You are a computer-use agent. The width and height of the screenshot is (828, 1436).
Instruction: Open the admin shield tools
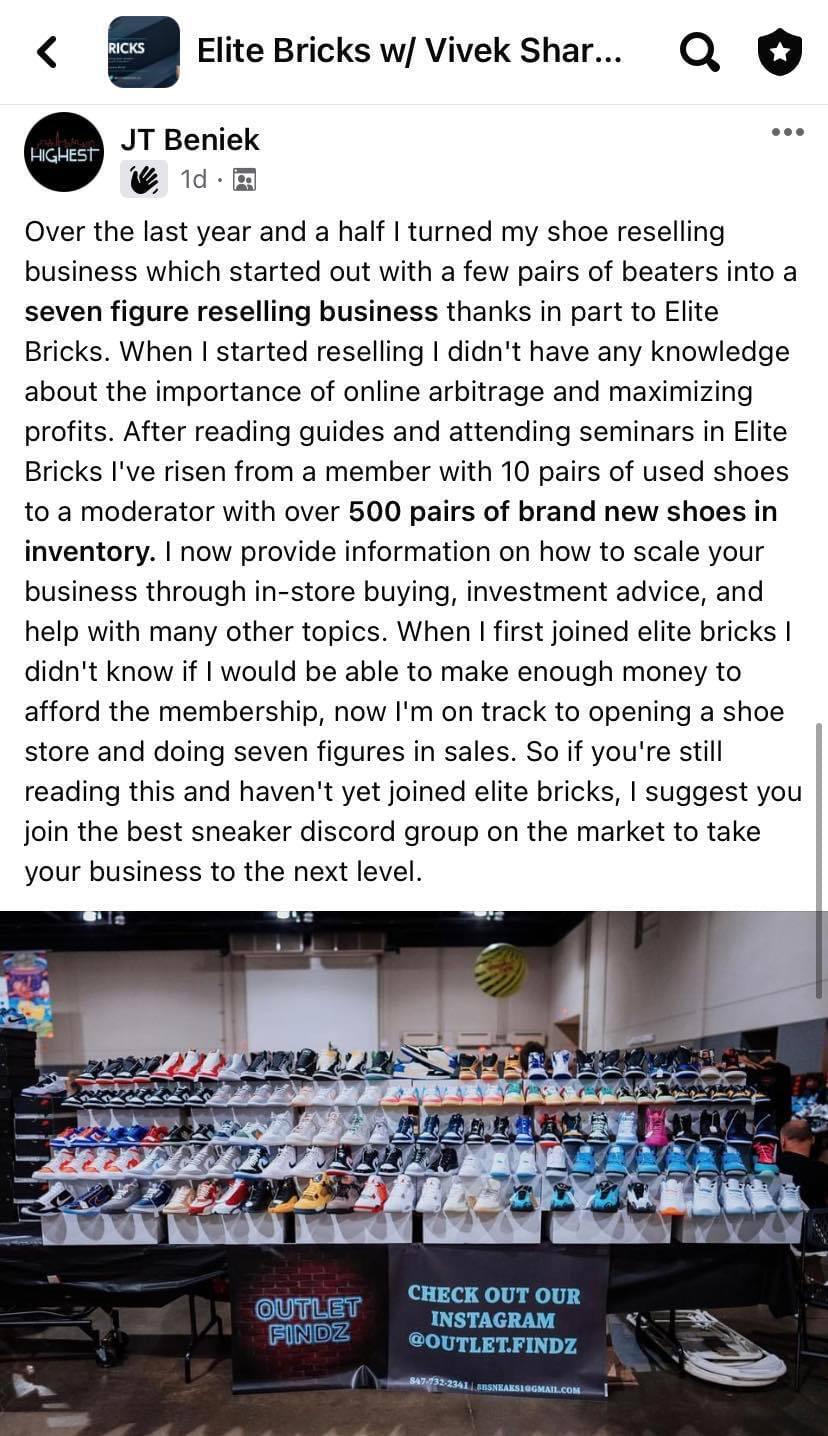pyautogui.click(x=779, y=52)
